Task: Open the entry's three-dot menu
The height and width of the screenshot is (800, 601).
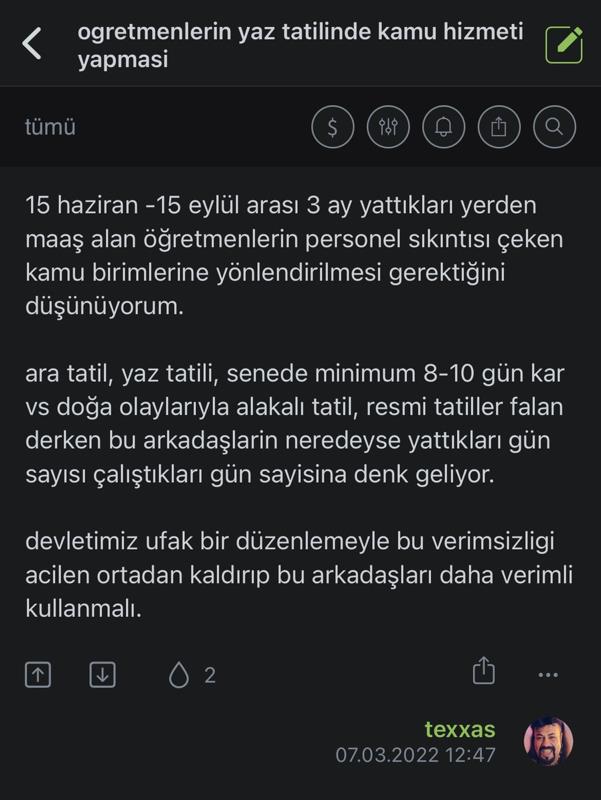Action: (548, 675)
